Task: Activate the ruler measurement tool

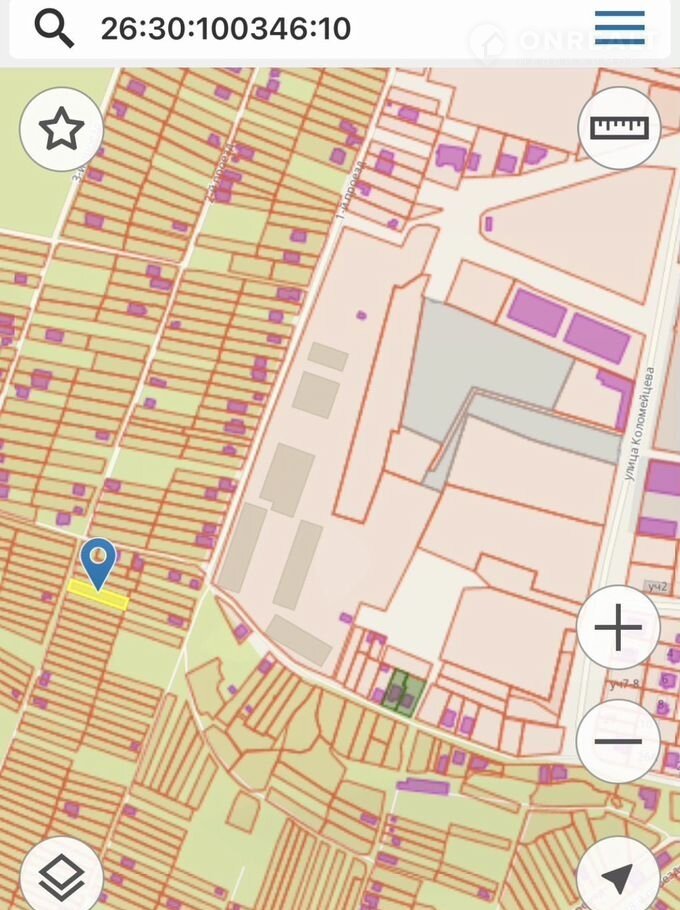Action: [619, 128]
